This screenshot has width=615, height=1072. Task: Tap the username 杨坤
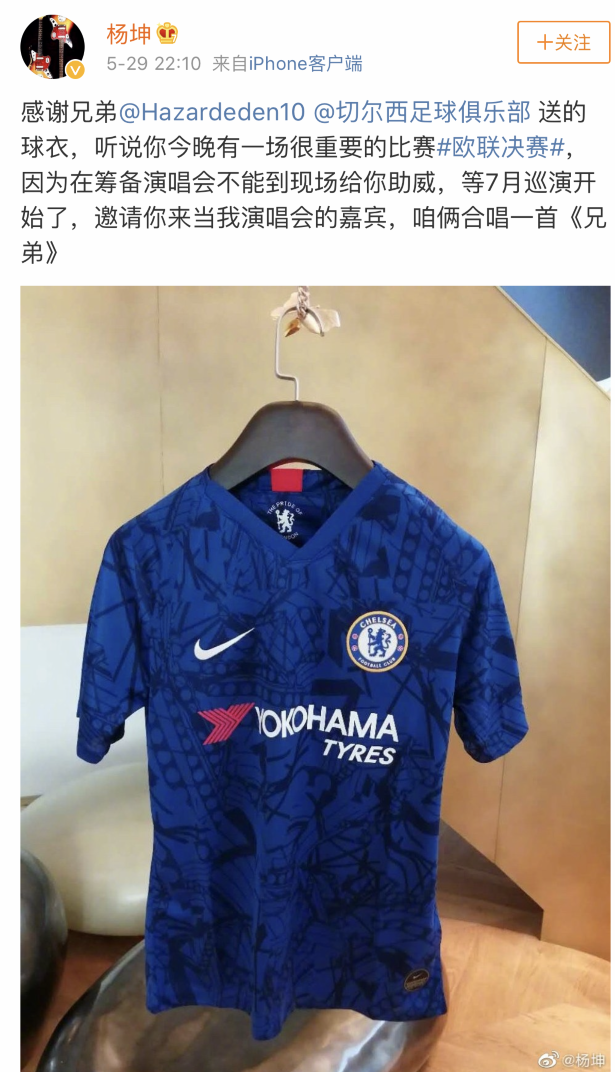(x=129, y=33)
